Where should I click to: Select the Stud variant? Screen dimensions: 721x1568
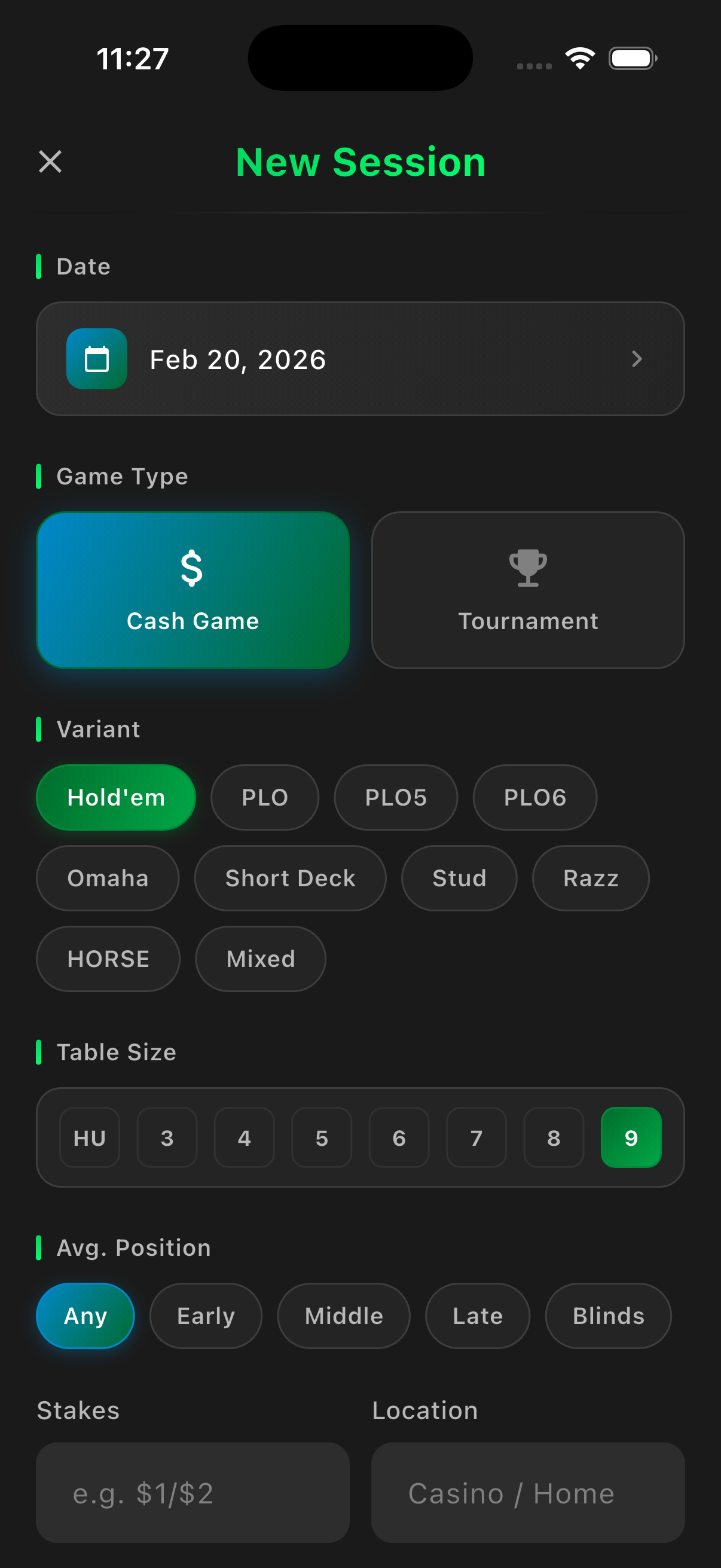(x=459, y=878)
